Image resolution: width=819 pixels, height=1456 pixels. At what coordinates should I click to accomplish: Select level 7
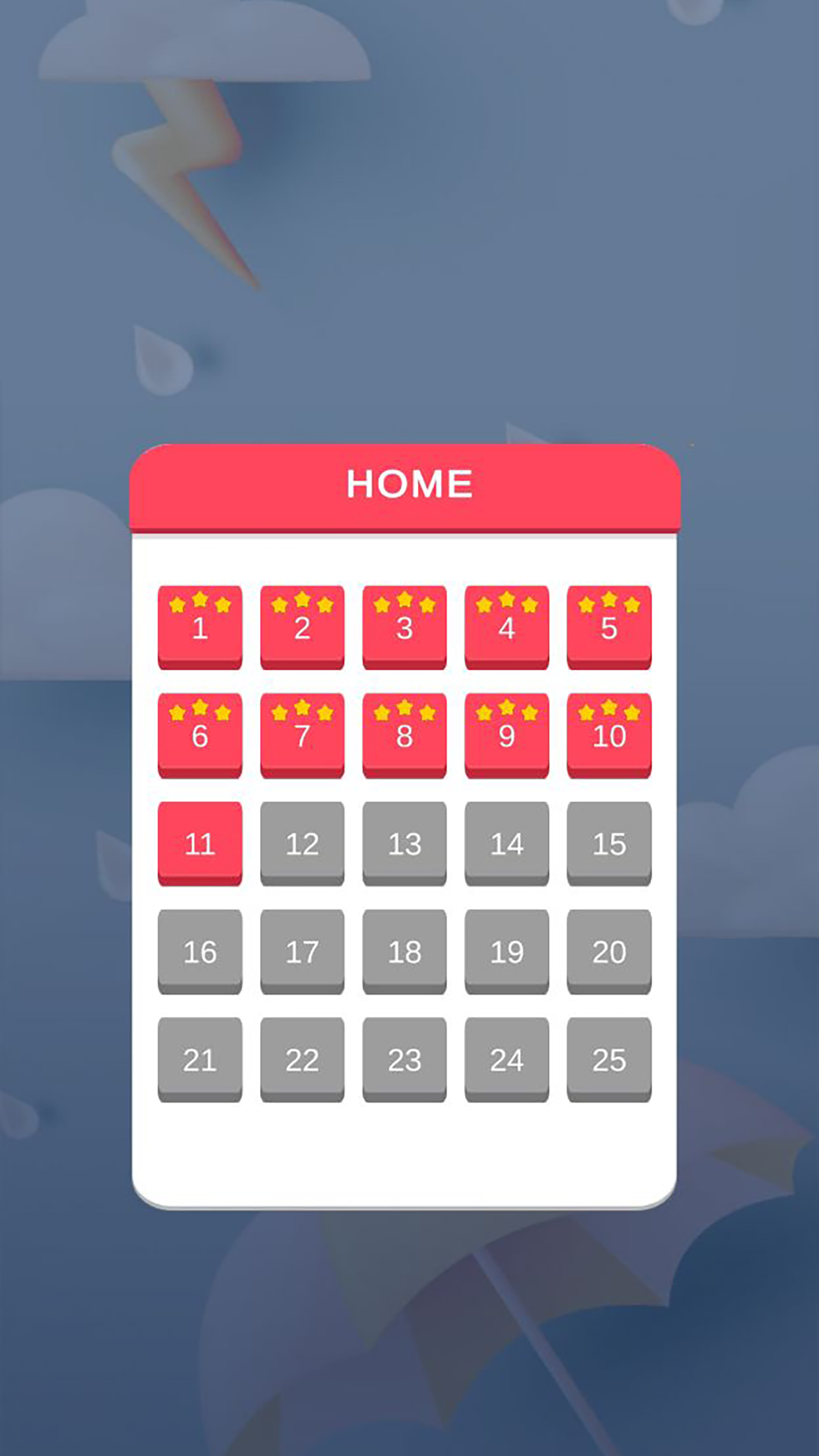[302, 735]
